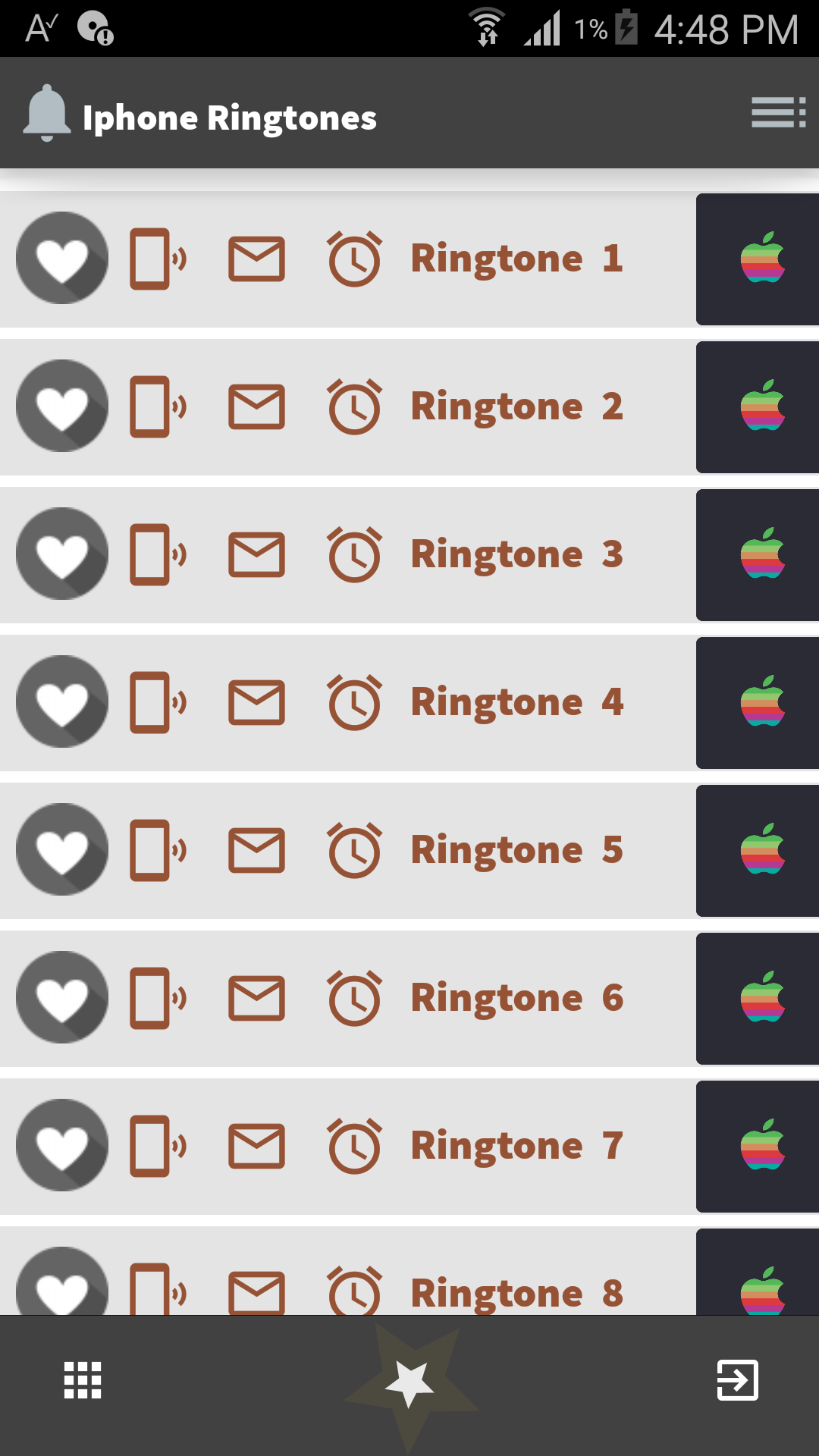Favorite Ringtone 4 with the heart
The image size is (819, 1456).
click(62, 701)
